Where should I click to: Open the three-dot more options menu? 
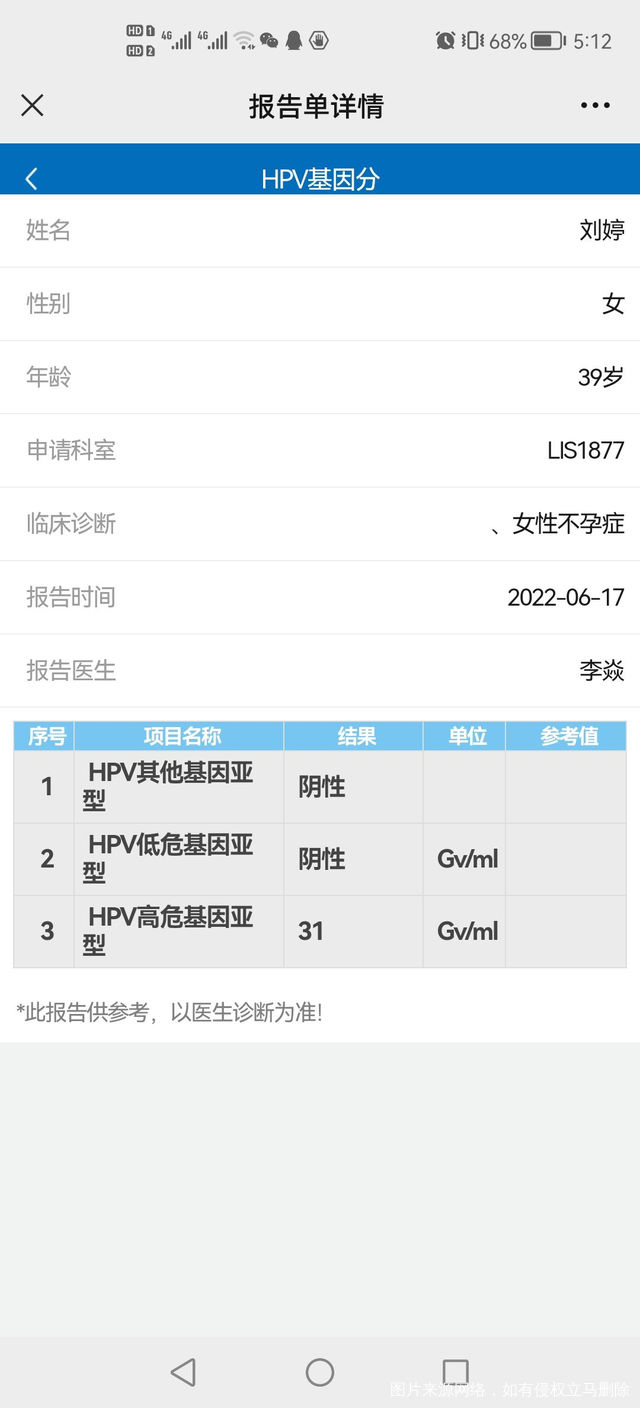click(595, 105)
